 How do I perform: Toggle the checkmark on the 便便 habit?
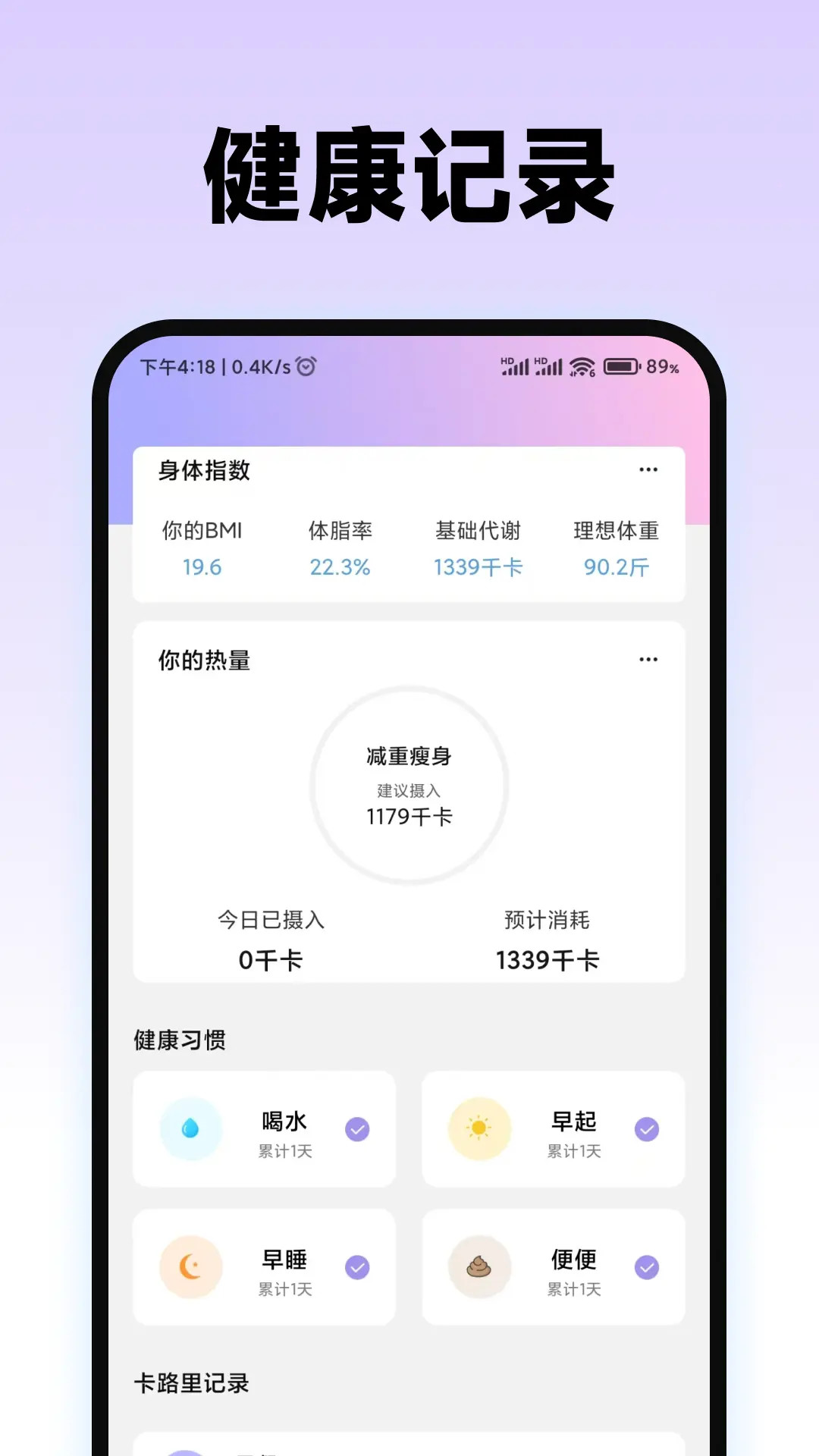645,1267
